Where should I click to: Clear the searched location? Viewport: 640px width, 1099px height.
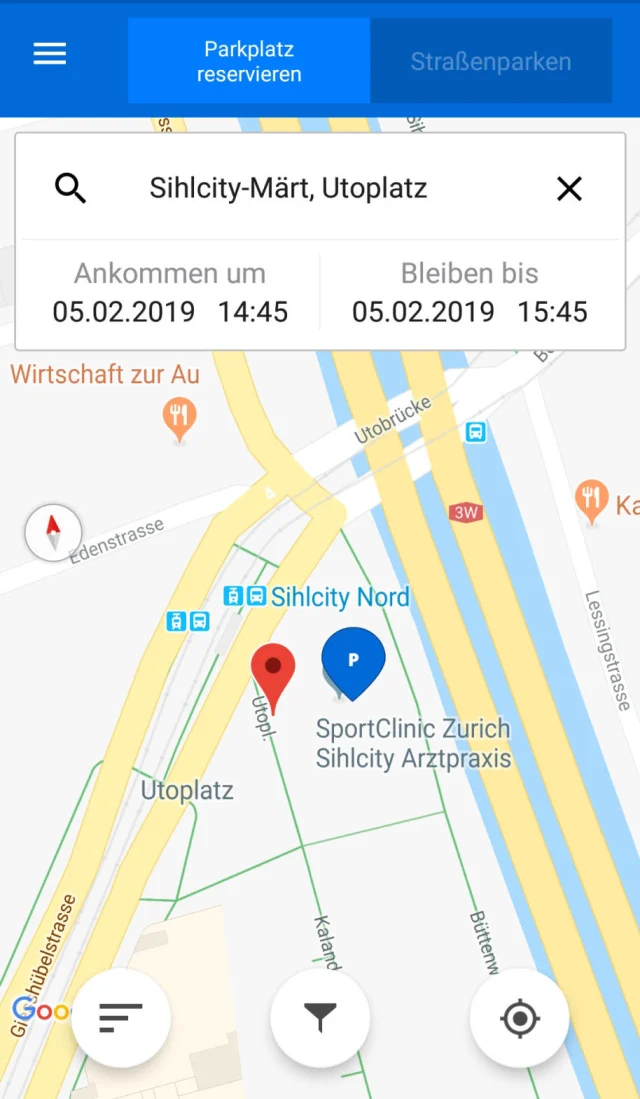click(569, 188)
